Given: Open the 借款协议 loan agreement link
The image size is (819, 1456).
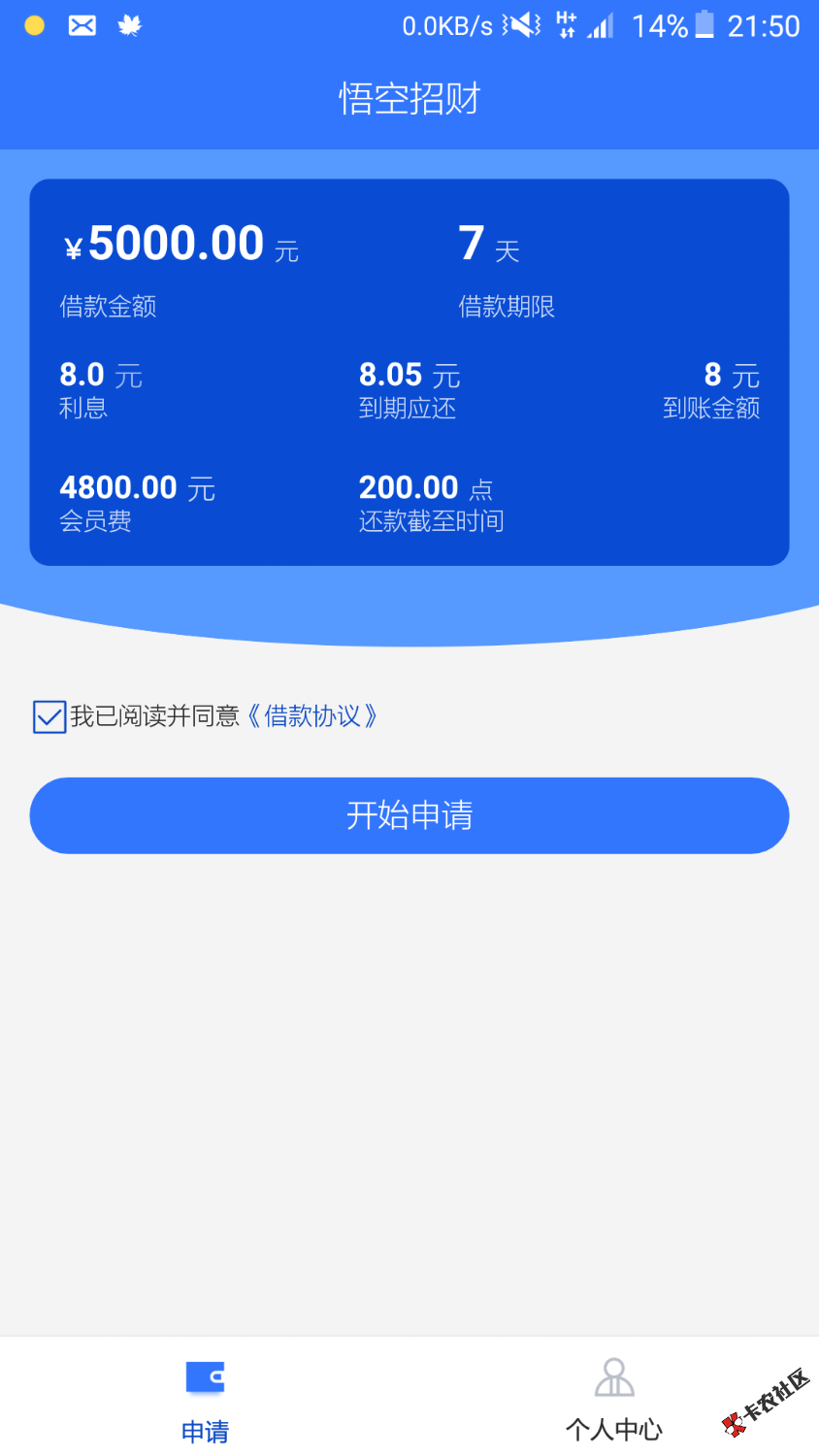Looking at the screenshot, I should coord(311,717).
